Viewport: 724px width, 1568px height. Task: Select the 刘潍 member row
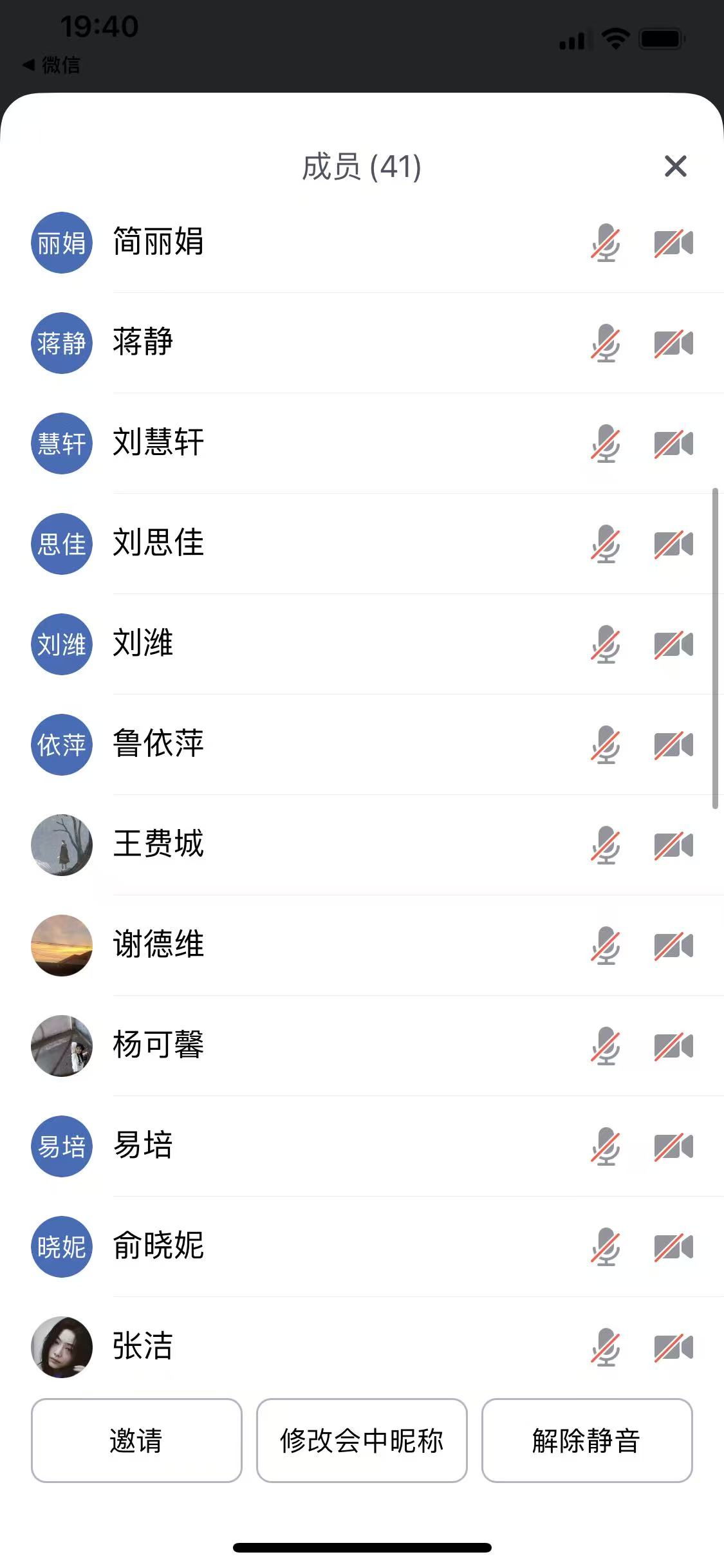click(x=143, y=644)
